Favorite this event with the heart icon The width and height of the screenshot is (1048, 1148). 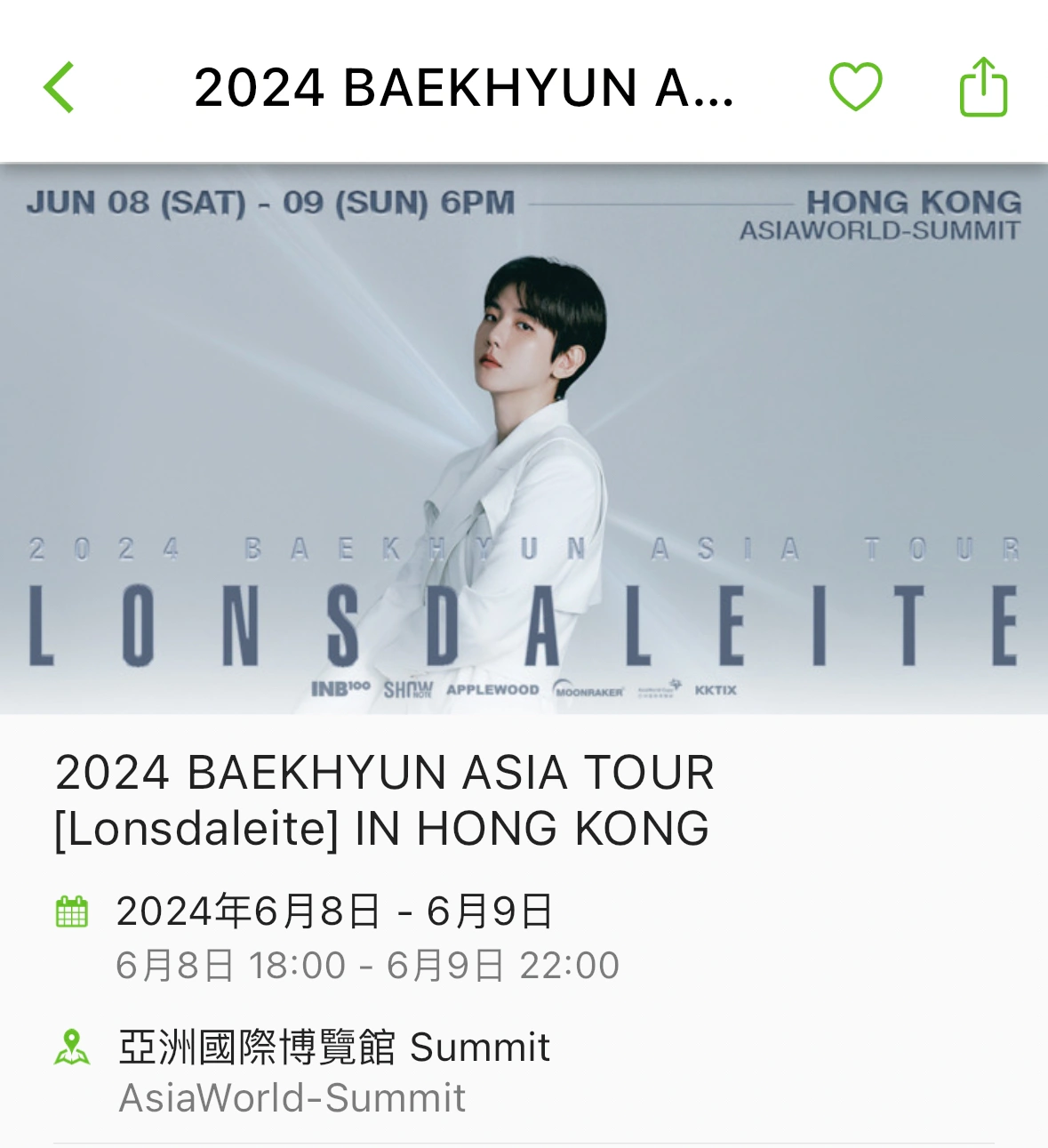pos(855,87)
